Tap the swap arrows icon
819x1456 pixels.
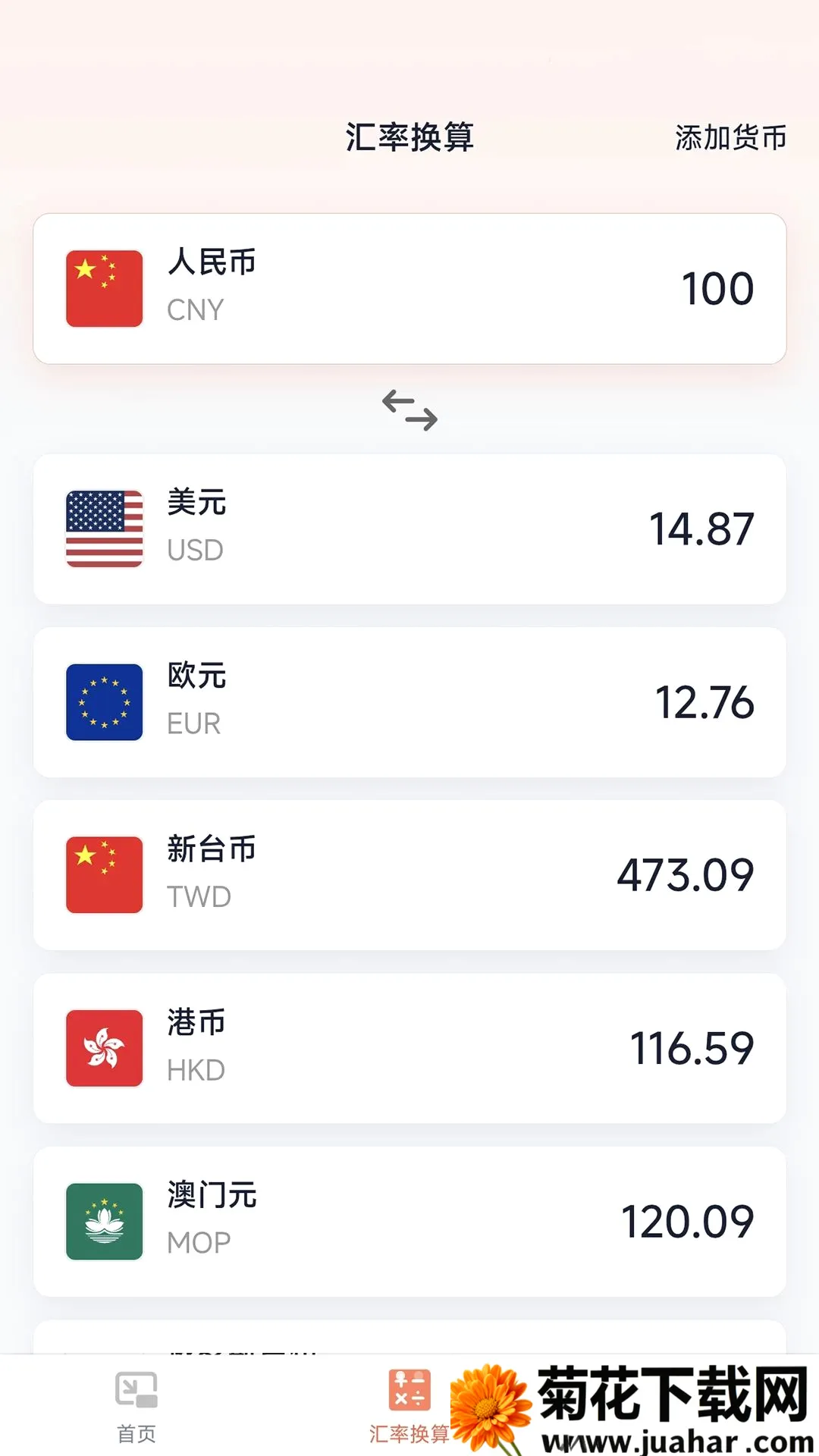409,410
